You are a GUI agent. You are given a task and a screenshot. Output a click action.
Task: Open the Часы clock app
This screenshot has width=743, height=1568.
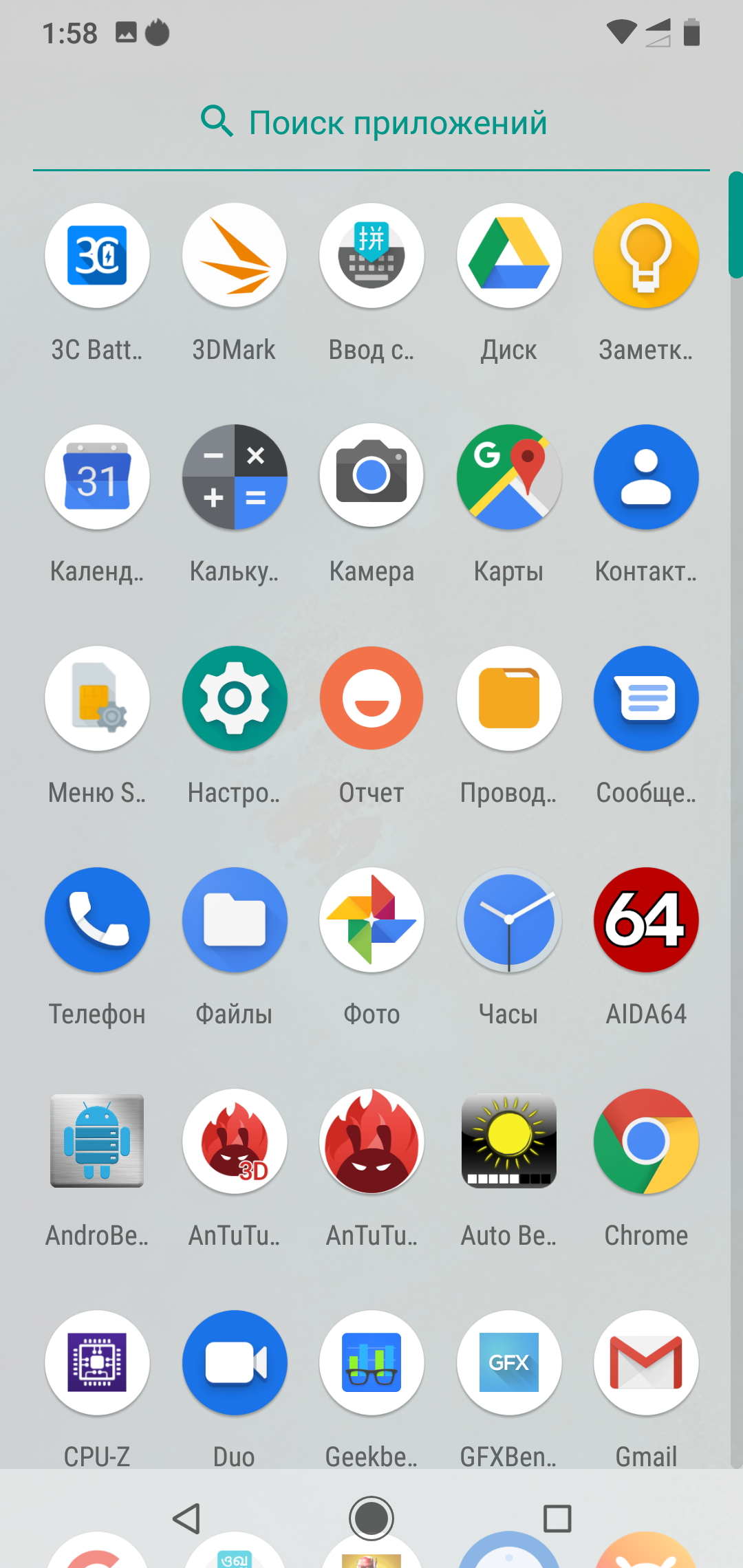[x=509, y=920]
